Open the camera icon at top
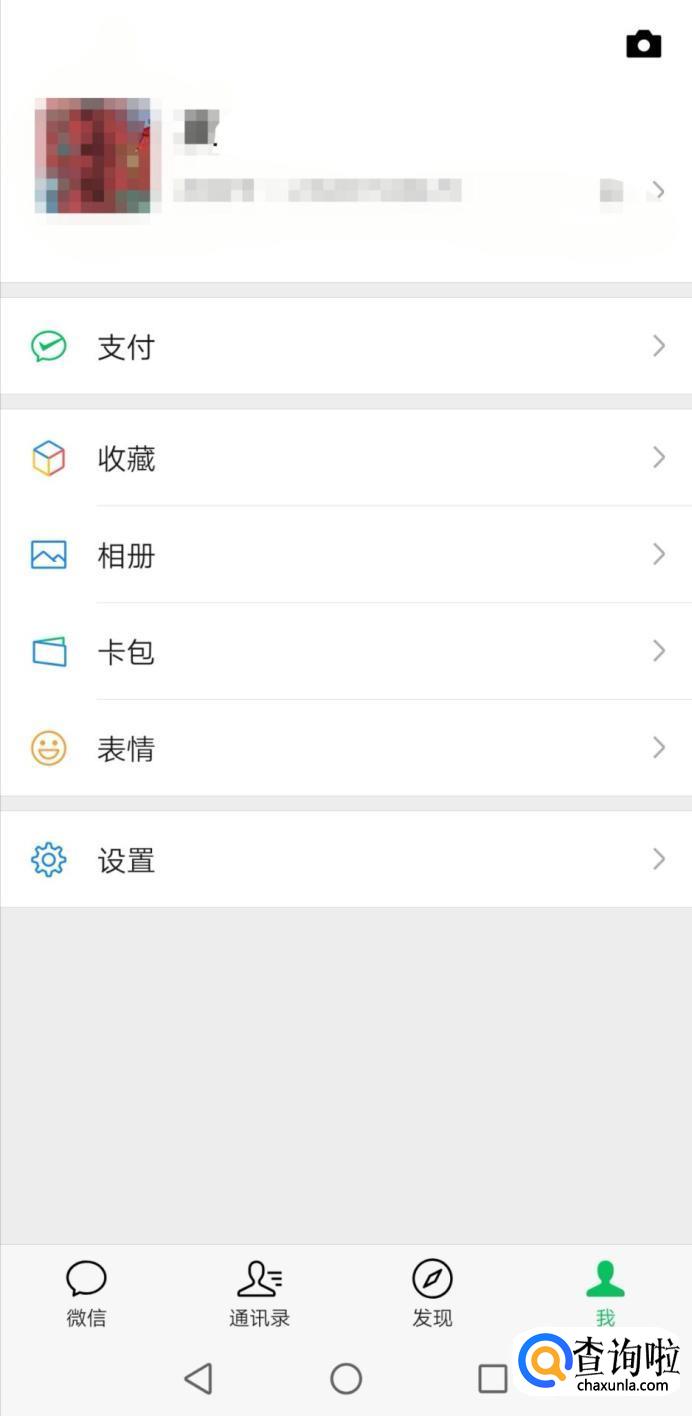 643,44
